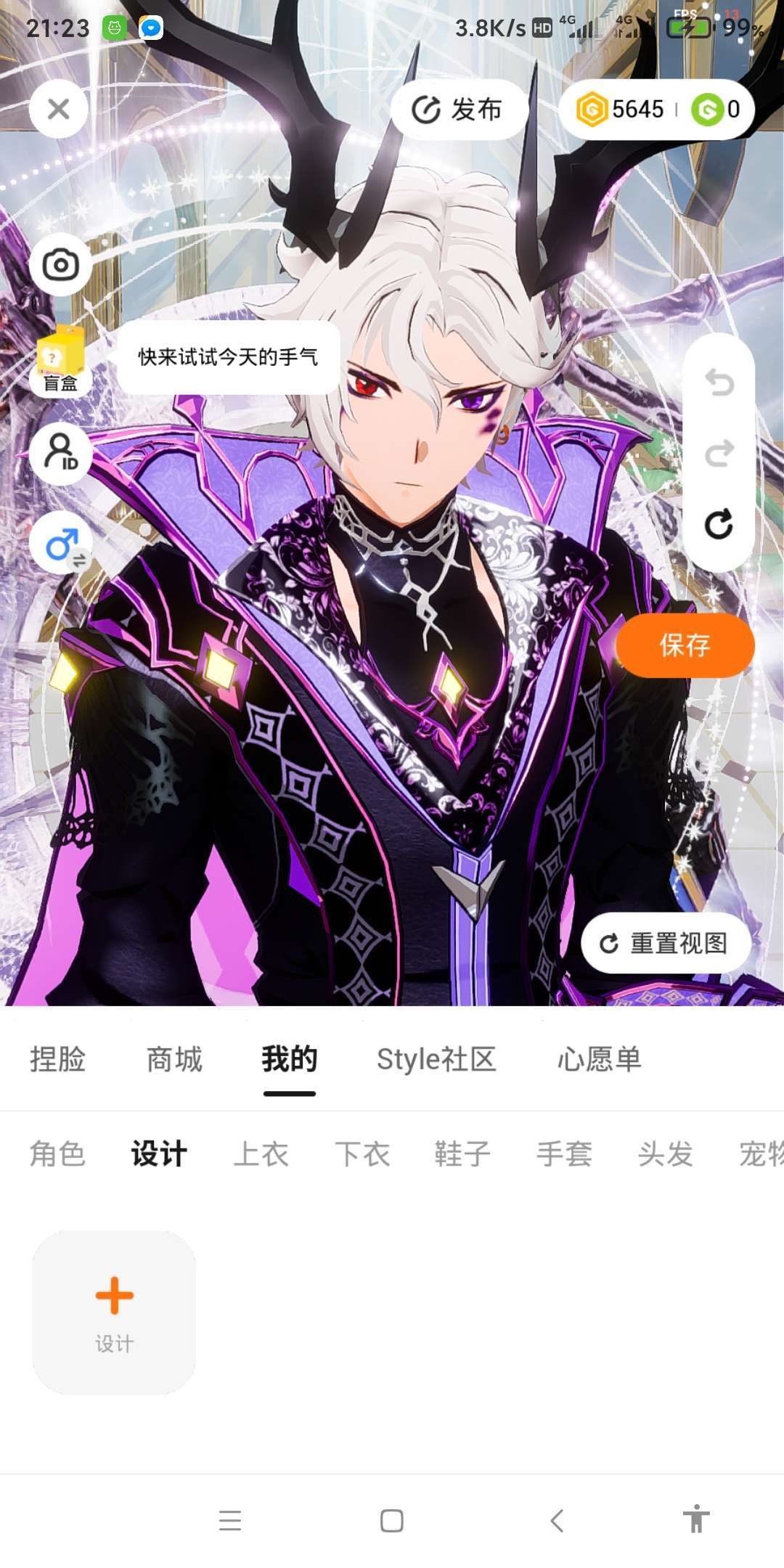The height and width of the screenshot is (1568, 784).
Task: Add a new design with the plus tile
Action: tap(114, 1312)
